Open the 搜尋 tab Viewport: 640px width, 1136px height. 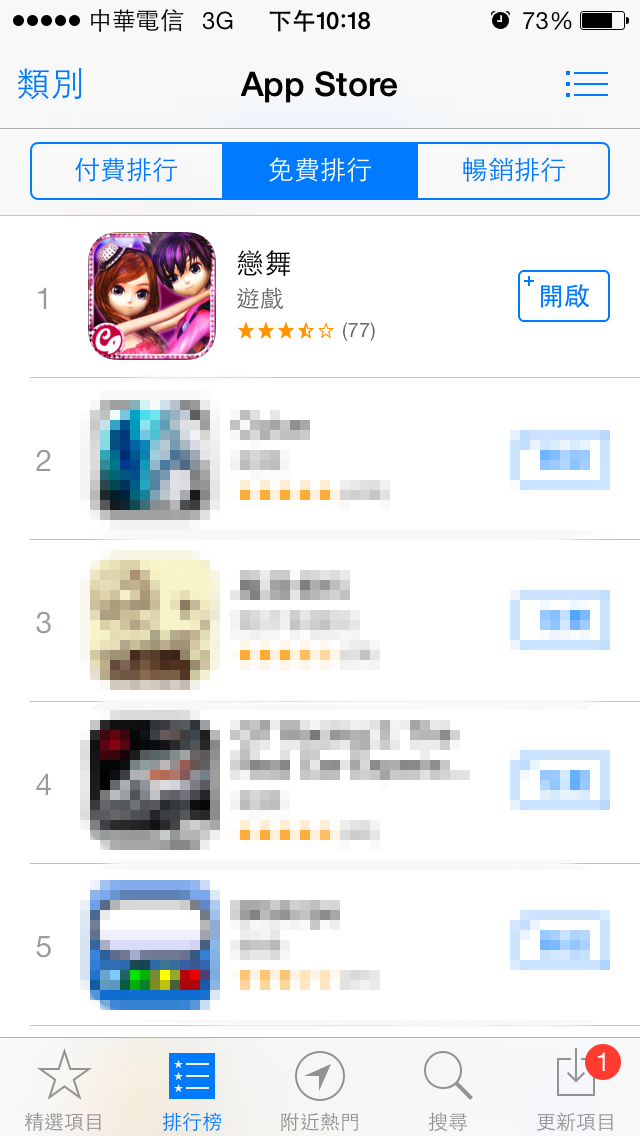point(447,1088)
